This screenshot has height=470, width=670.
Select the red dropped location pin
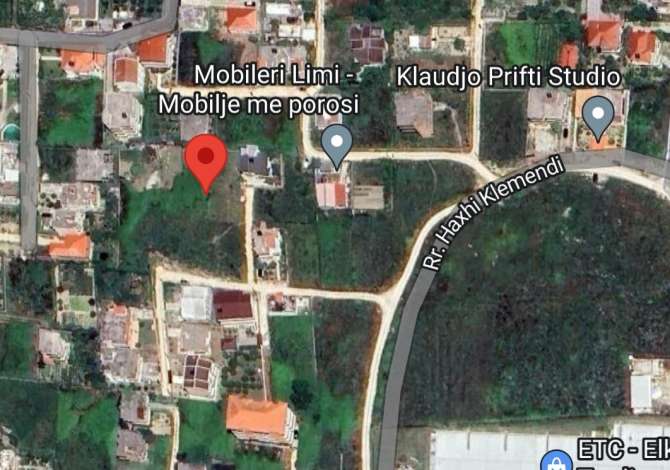207,161
